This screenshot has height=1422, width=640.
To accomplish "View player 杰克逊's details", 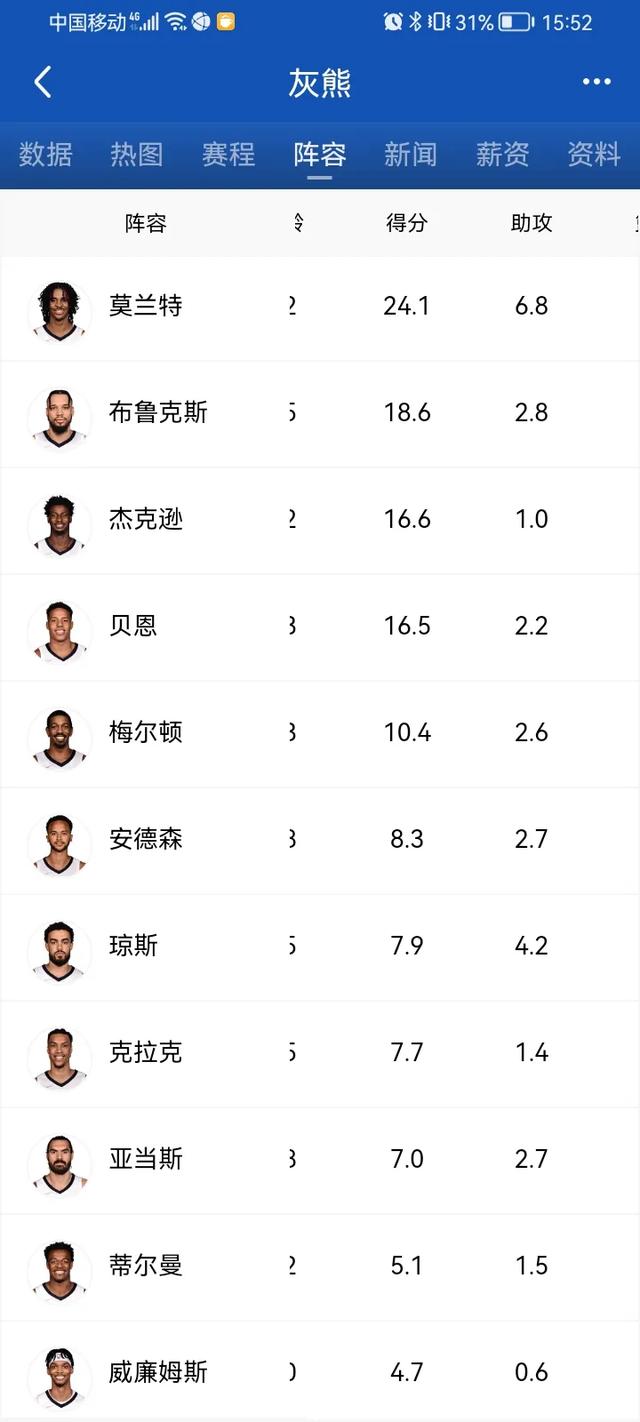I will 320,520.
